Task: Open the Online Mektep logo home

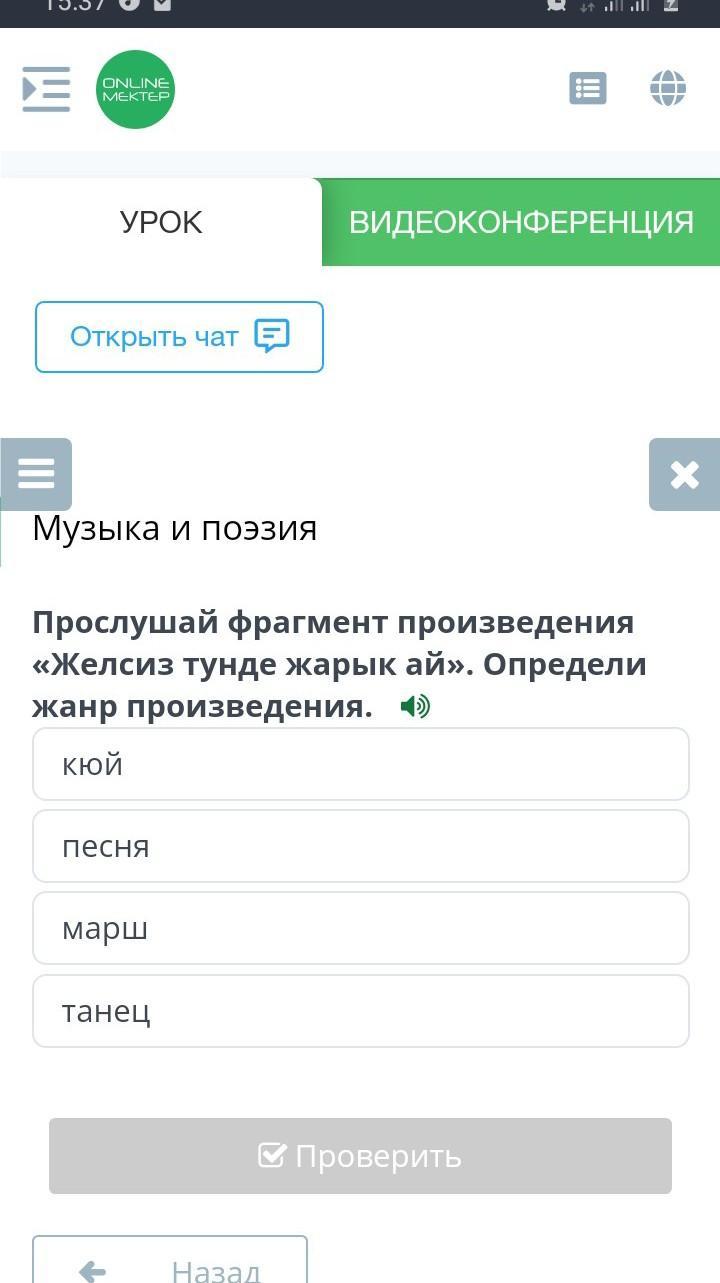Action: [x=135, y=90]
